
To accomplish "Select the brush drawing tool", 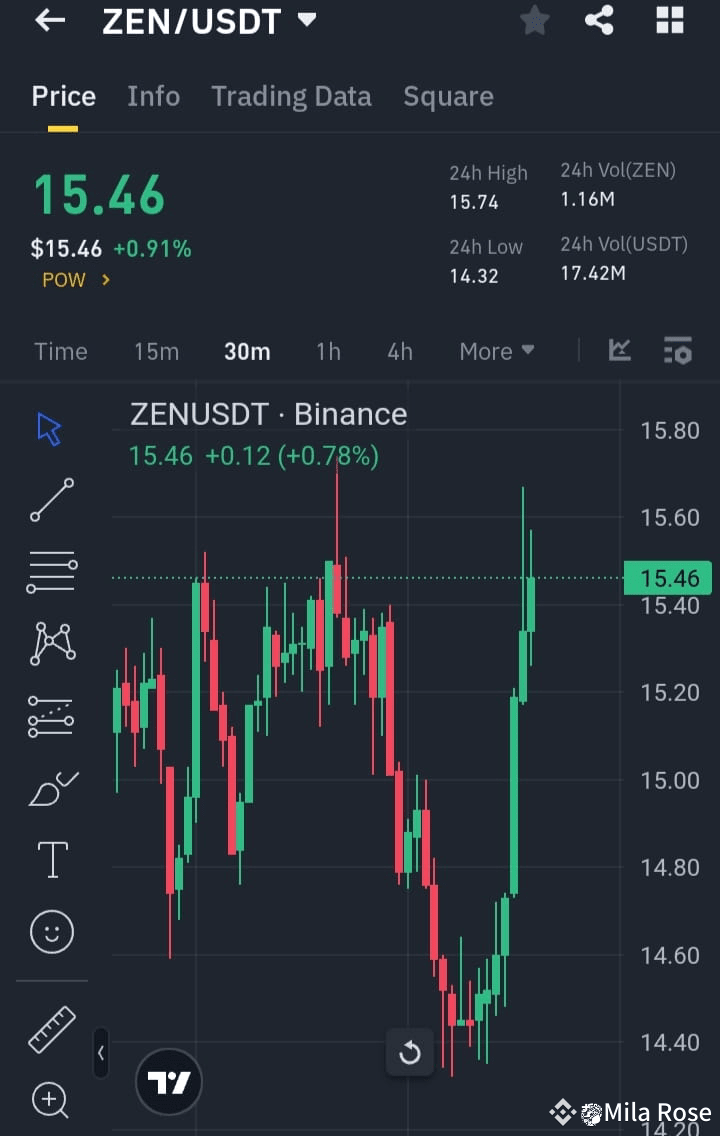I will (48, 787).
